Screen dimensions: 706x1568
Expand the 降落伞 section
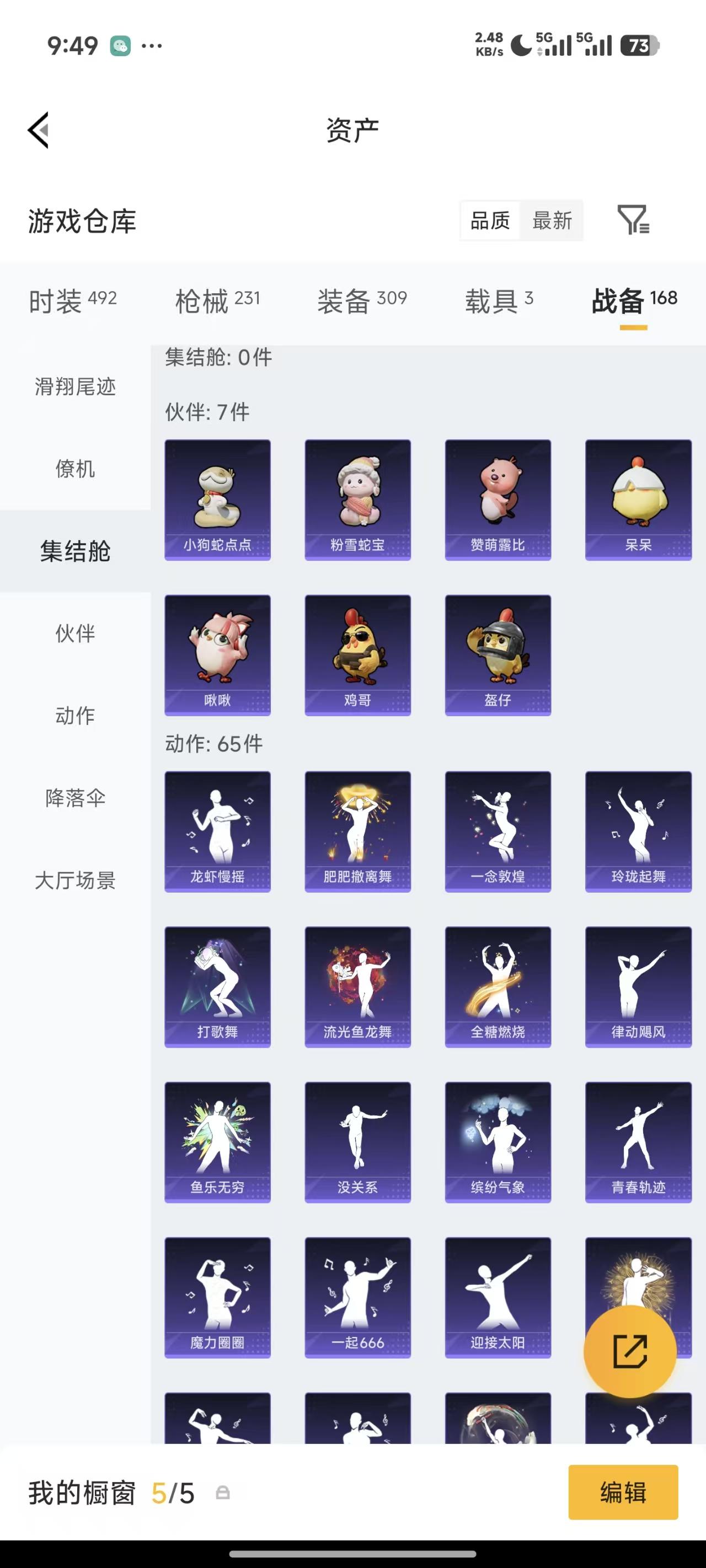pyautogui.click(x=75, y=798)
